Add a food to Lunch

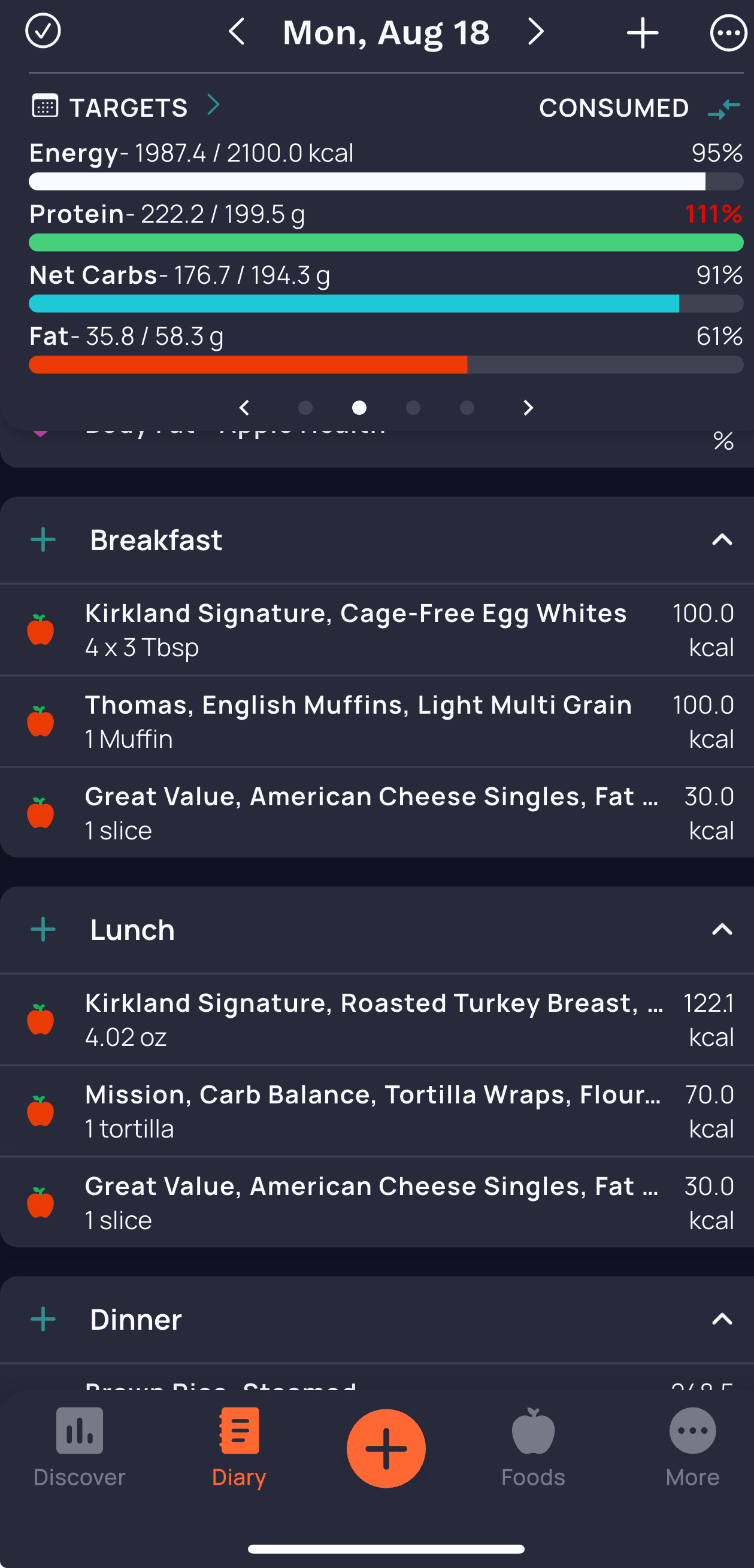click(43, 929)
